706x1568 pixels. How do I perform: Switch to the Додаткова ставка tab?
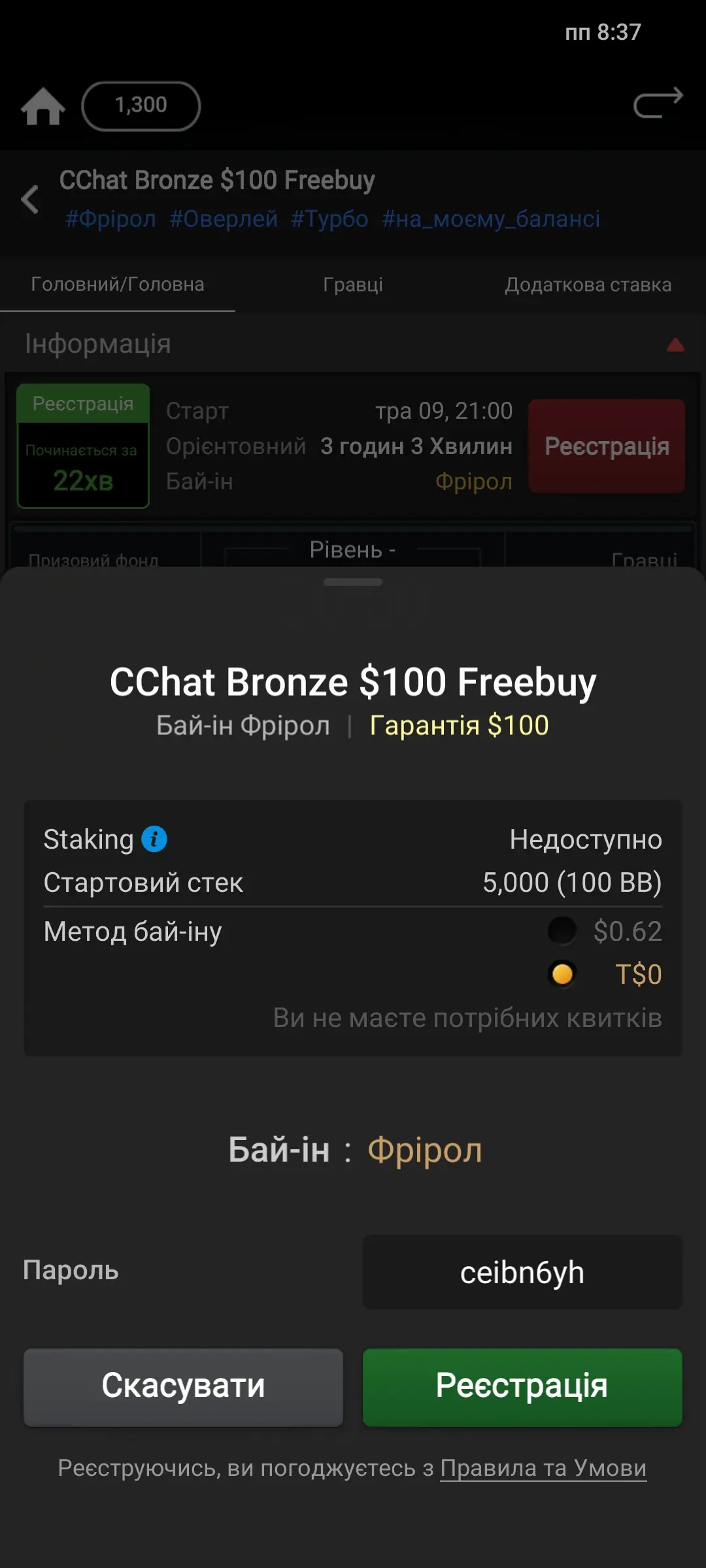588,285
